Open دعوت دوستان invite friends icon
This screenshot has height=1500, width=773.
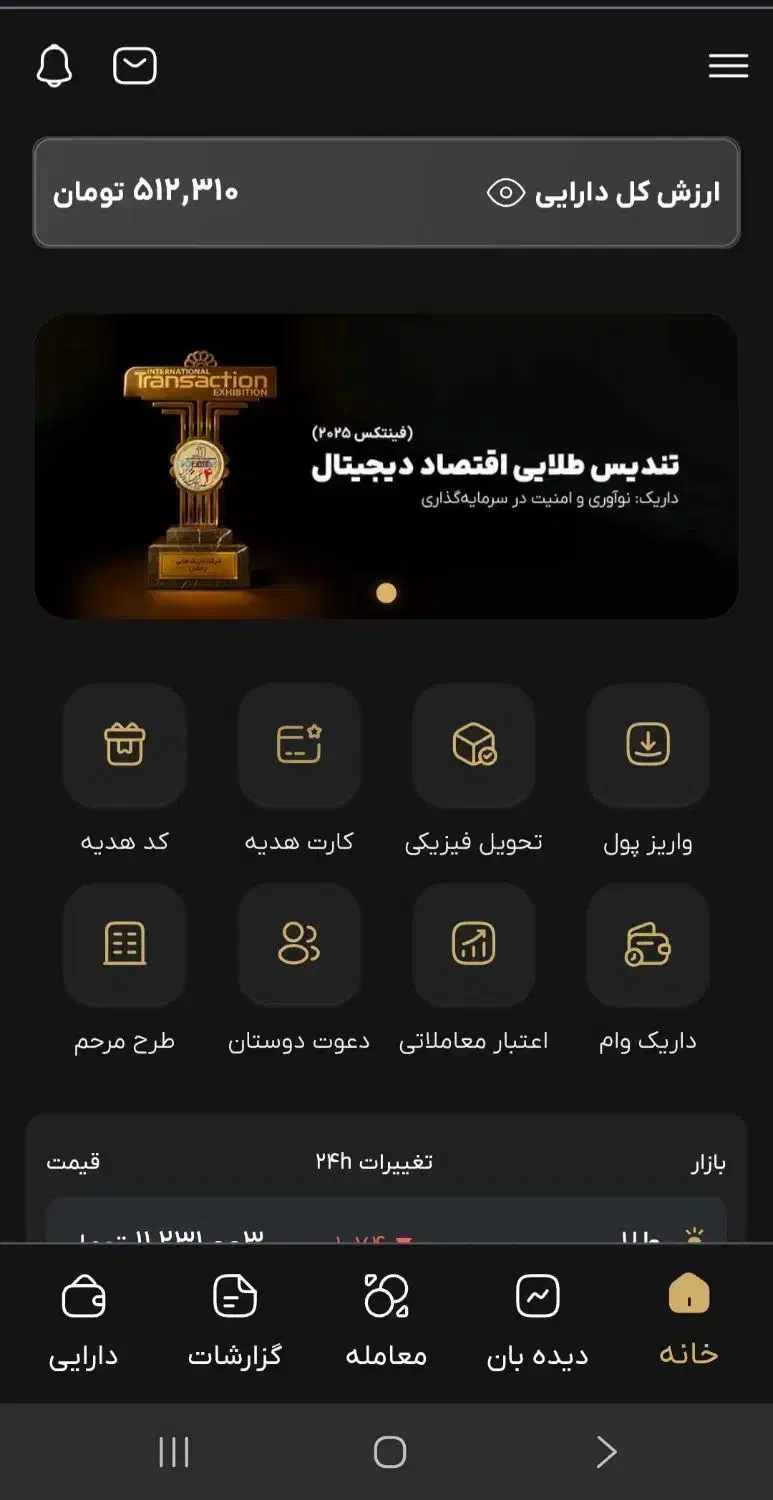(x=300, y=944)
